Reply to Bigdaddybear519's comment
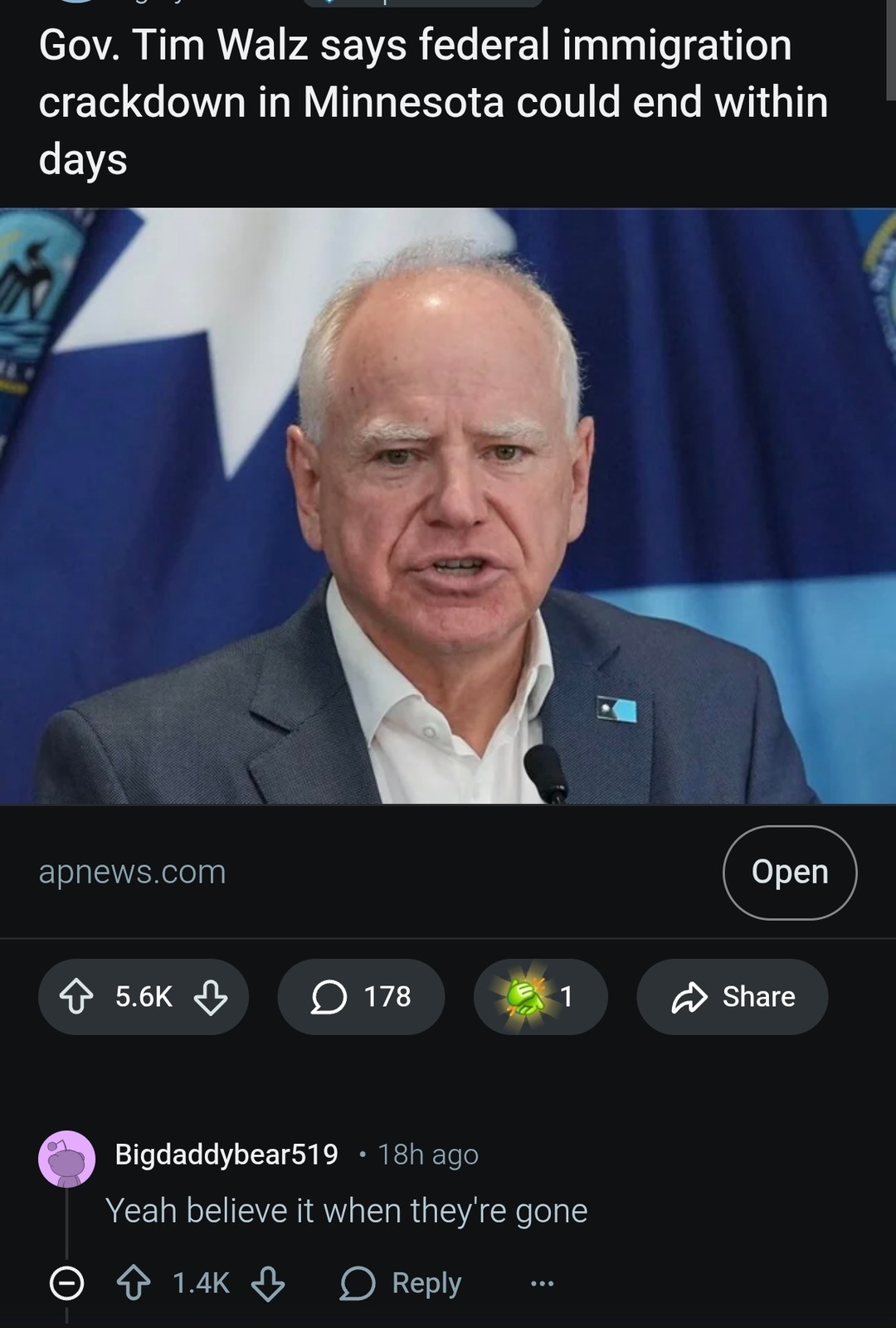Viewport: 896px width, 1328px height. [402, 1283]
